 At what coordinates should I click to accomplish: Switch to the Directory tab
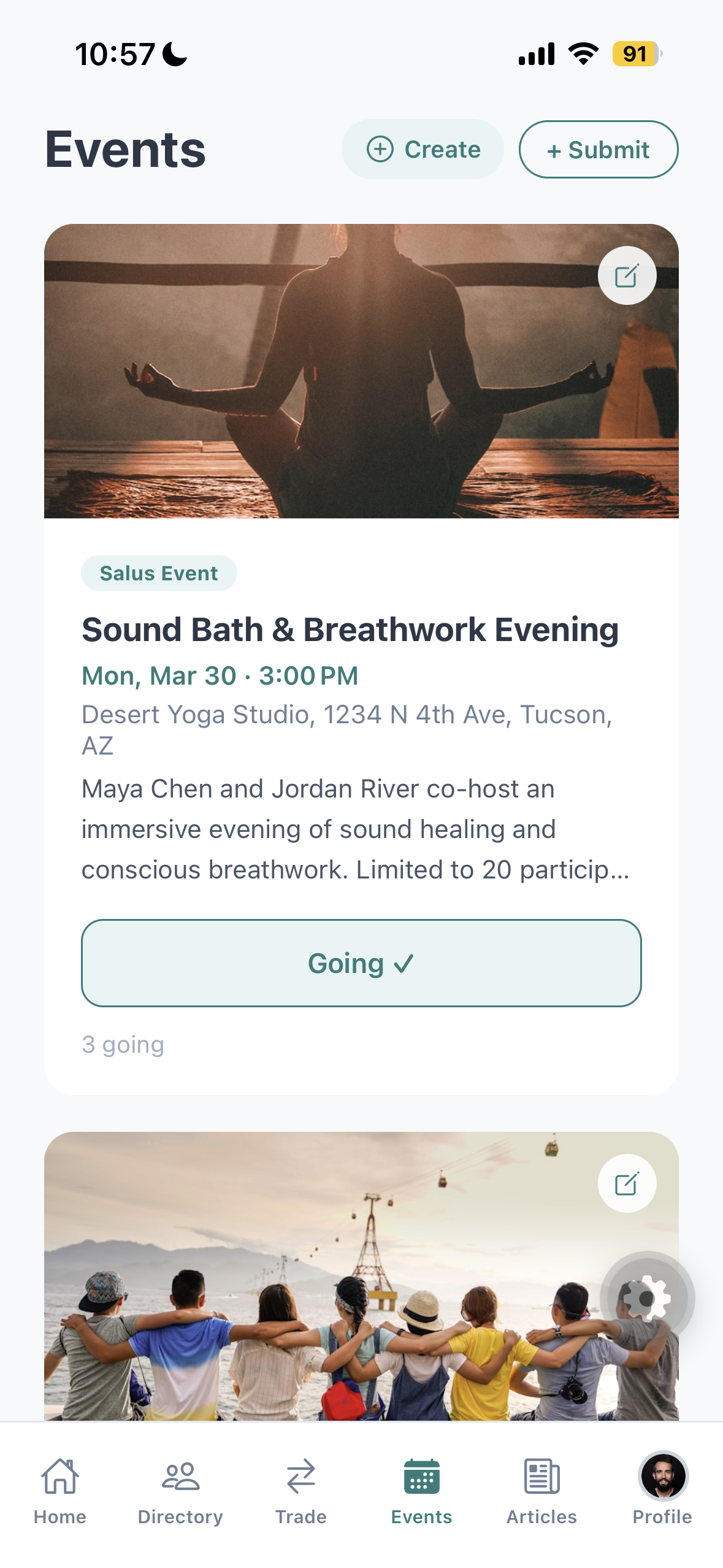click(x=180, y=1491)
